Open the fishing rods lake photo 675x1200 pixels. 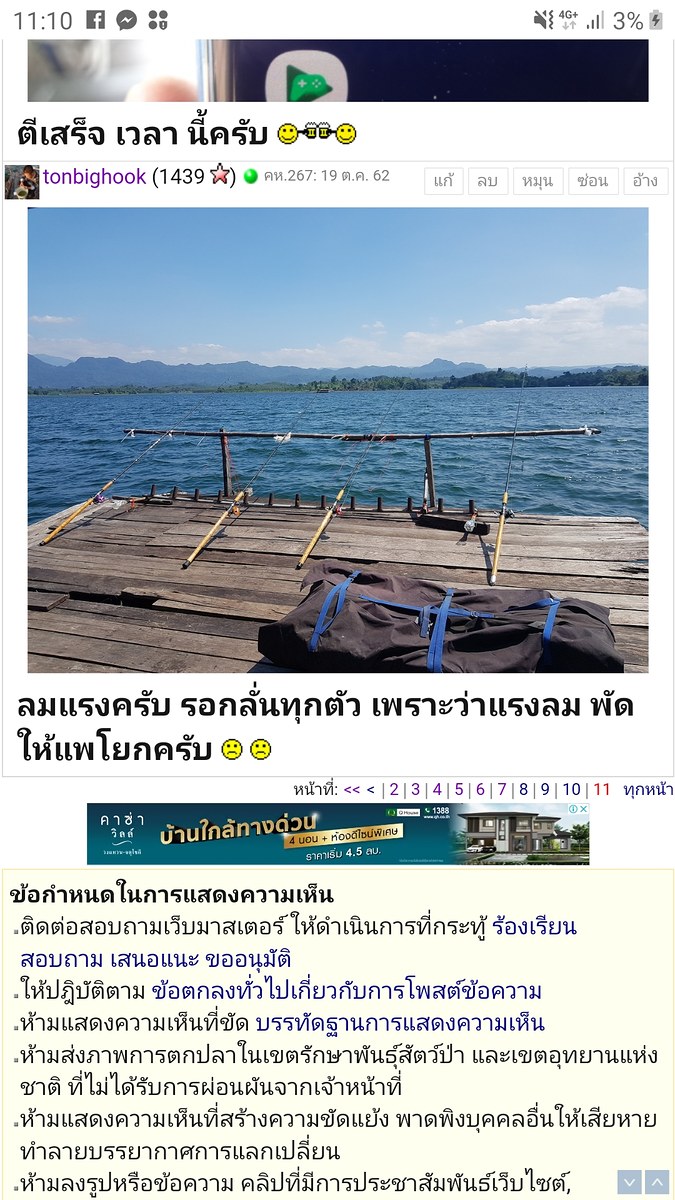tap(337, 439)
